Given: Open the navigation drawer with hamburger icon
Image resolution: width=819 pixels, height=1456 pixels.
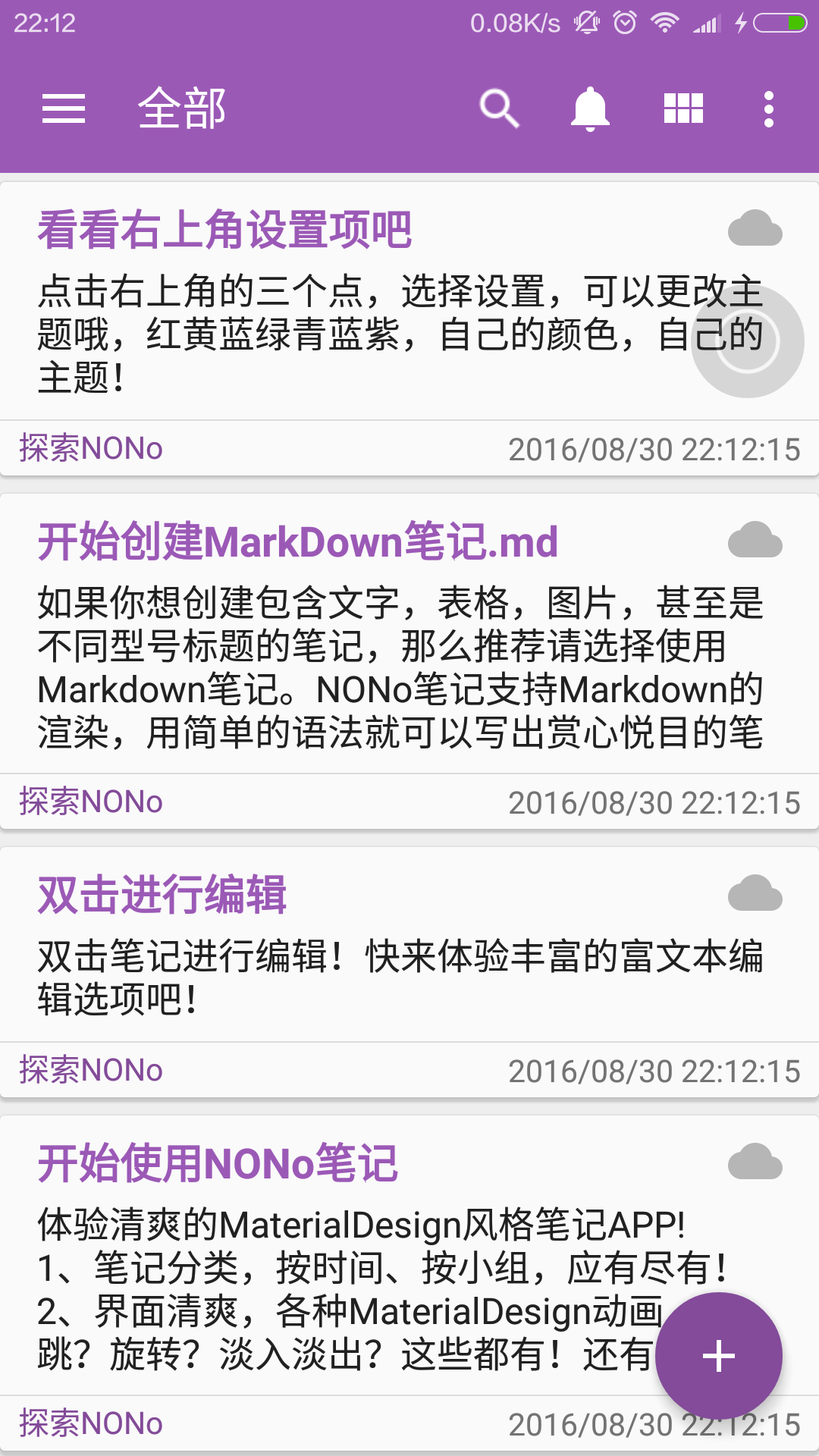Looking at the screenshot, I should [x=64, y=108].
